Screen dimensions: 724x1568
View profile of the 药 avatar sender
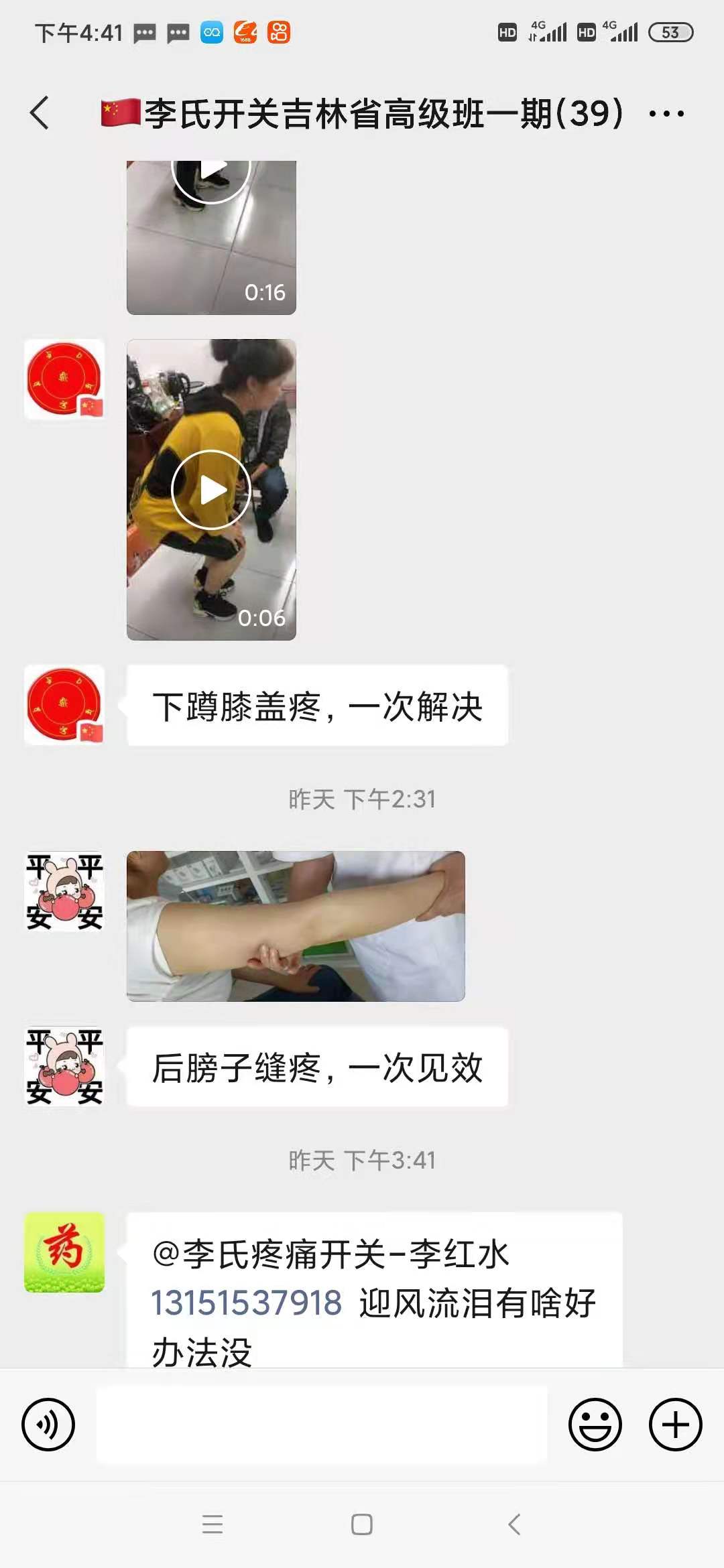point(64,1252)
